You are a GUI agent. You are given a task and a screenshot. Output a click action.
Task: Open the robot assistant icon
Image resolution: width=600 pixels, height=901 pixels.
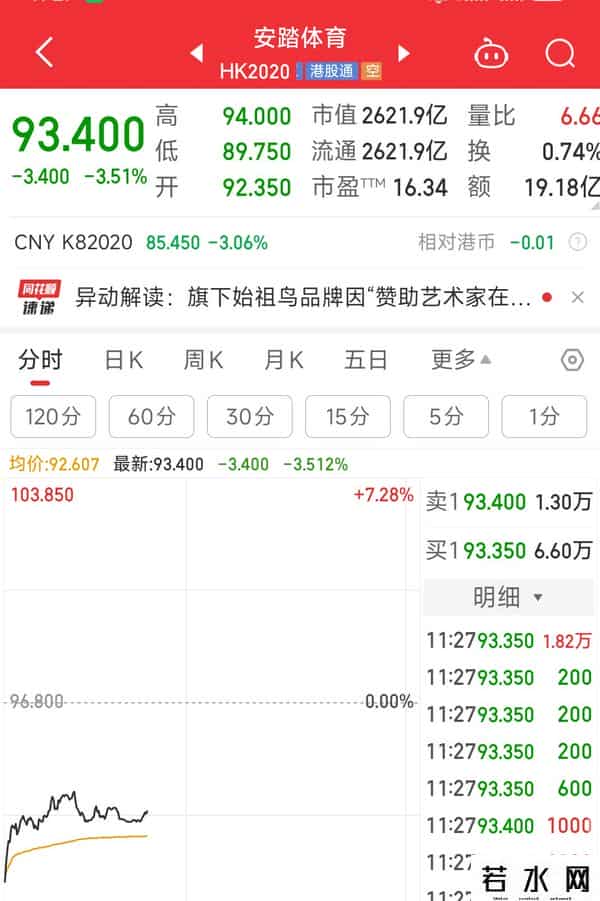(490, 53)
